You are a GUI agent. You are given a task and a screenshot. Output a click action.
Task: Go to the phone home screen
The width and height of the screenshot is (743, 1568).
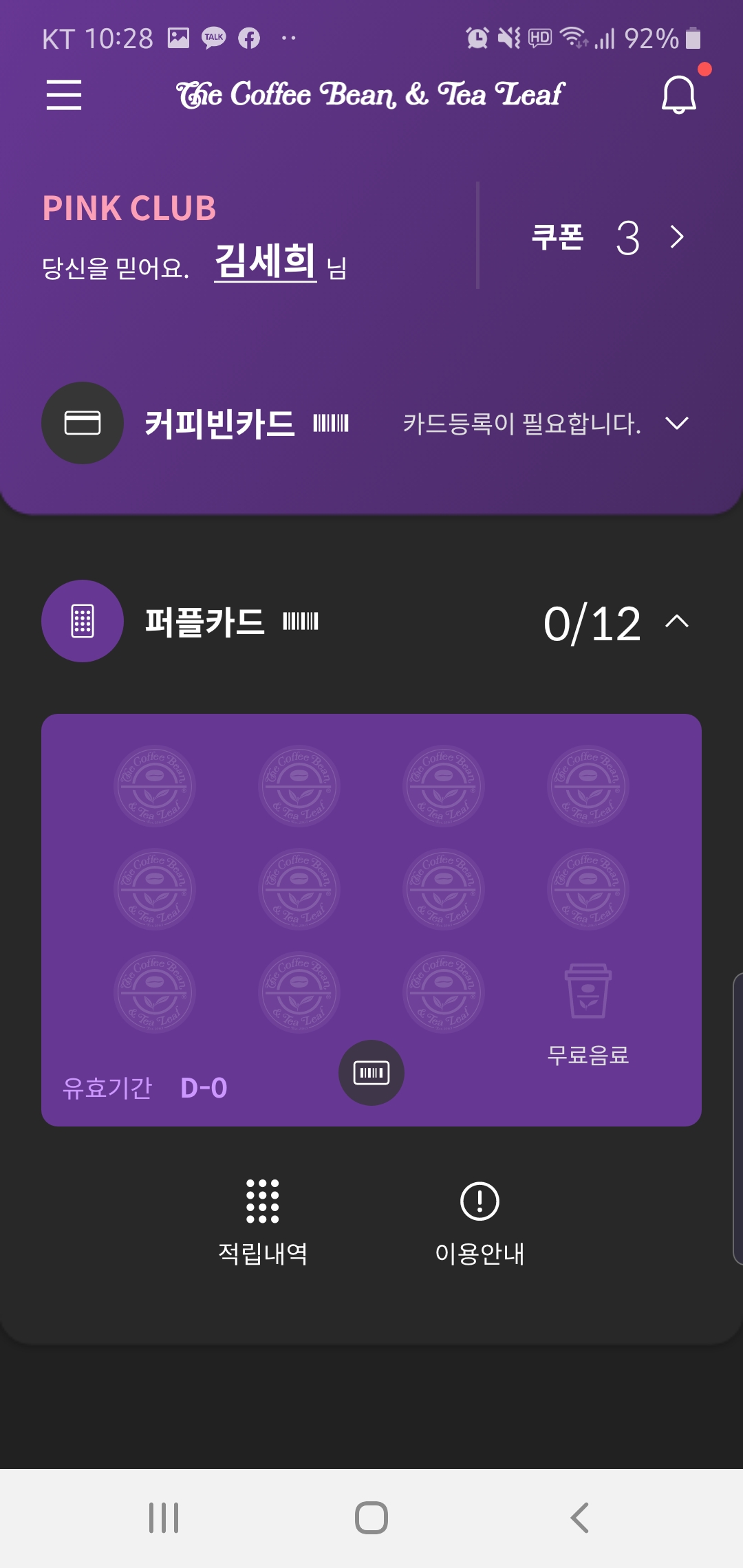(371, 1518)
